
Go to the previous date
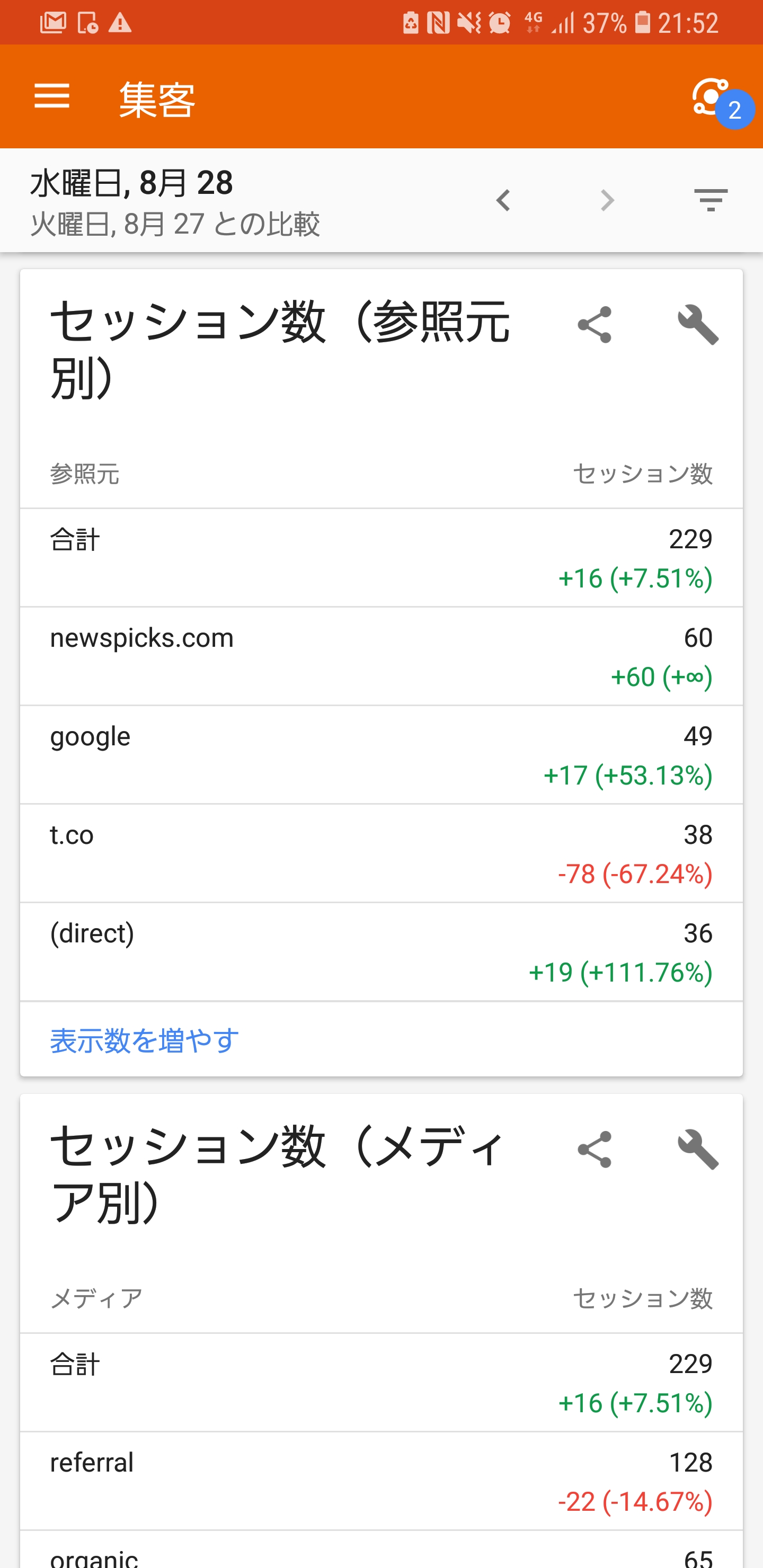pyautogui.click(x=503, y=200)
